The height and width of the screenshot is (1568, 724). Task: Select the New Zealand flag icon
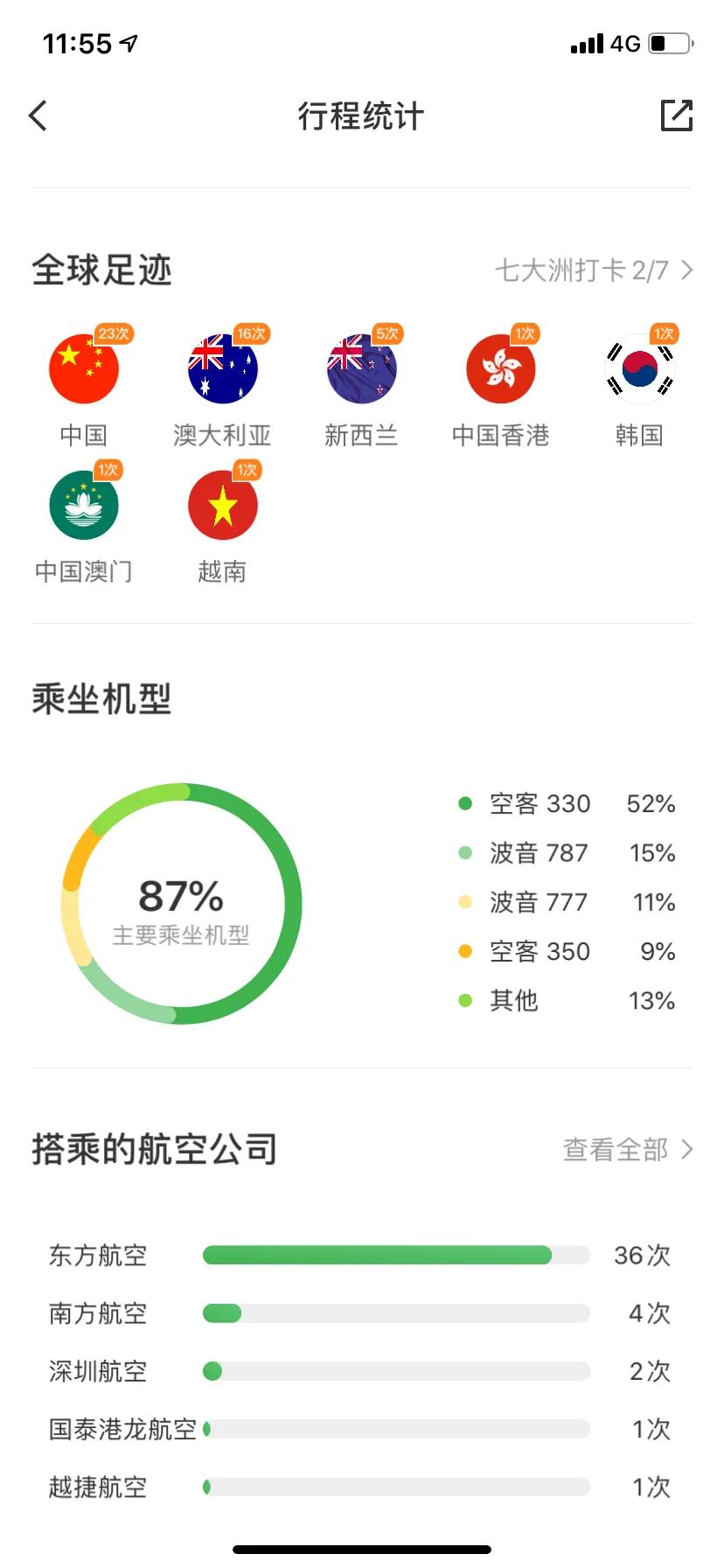pos(362,368)
